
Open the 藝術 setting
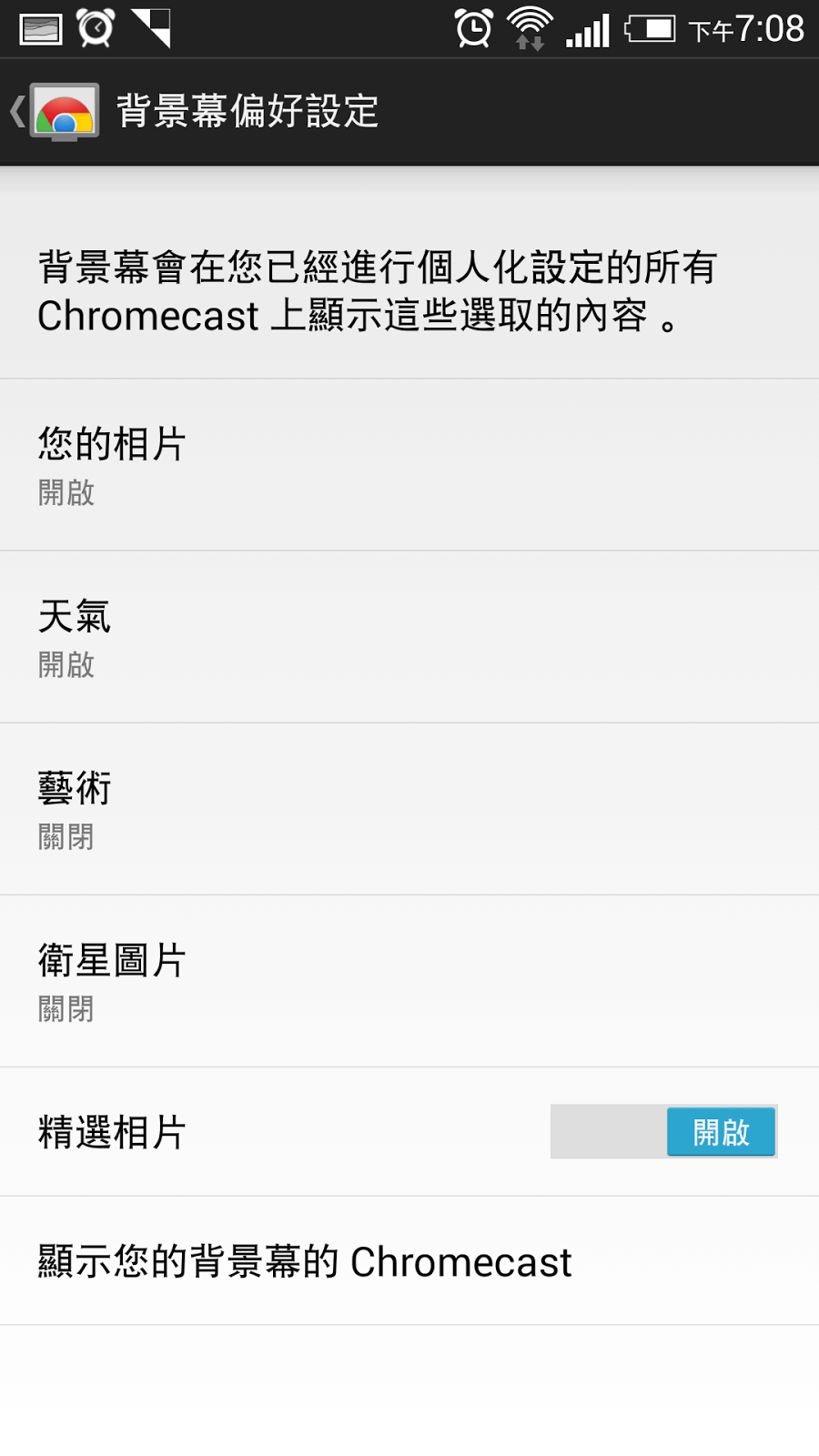pyautogui.click(x=409, y=809)
